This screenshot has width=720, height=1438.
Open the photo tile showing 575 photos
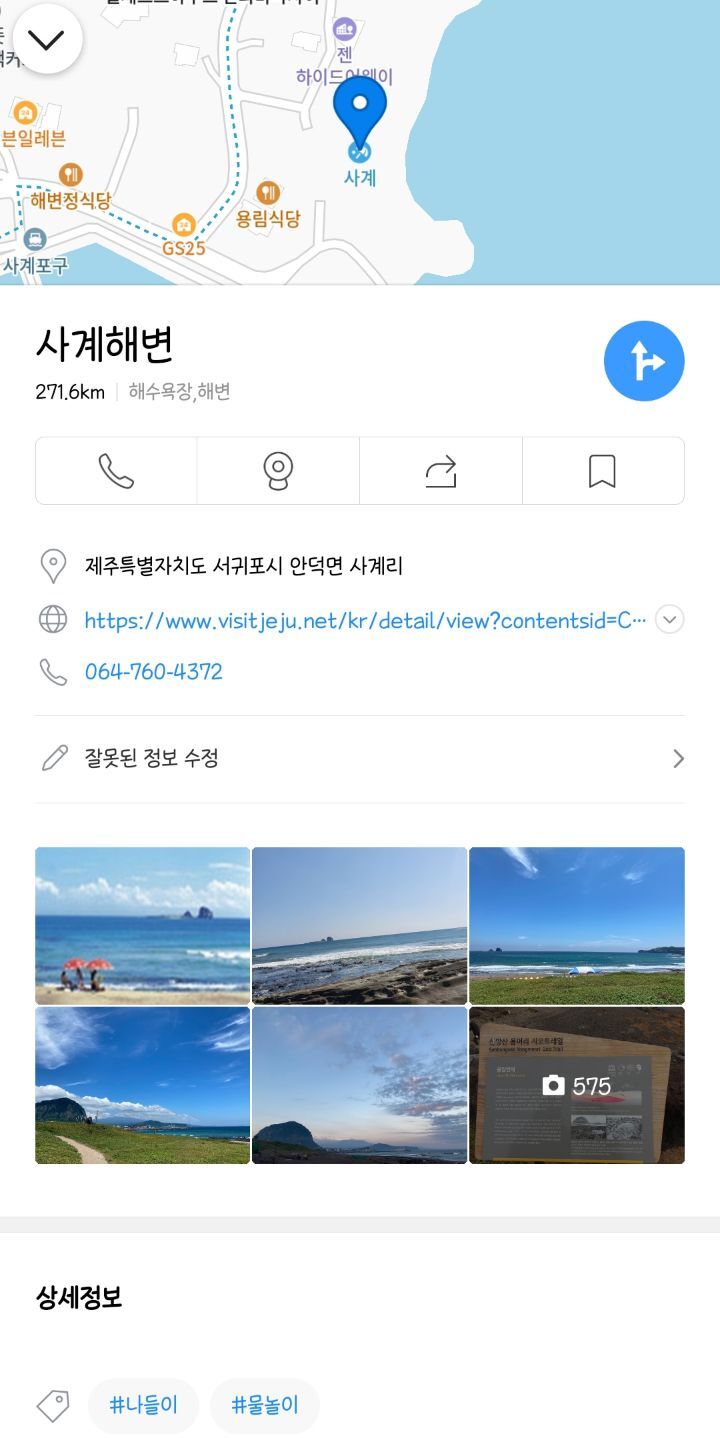point(577,1085)
